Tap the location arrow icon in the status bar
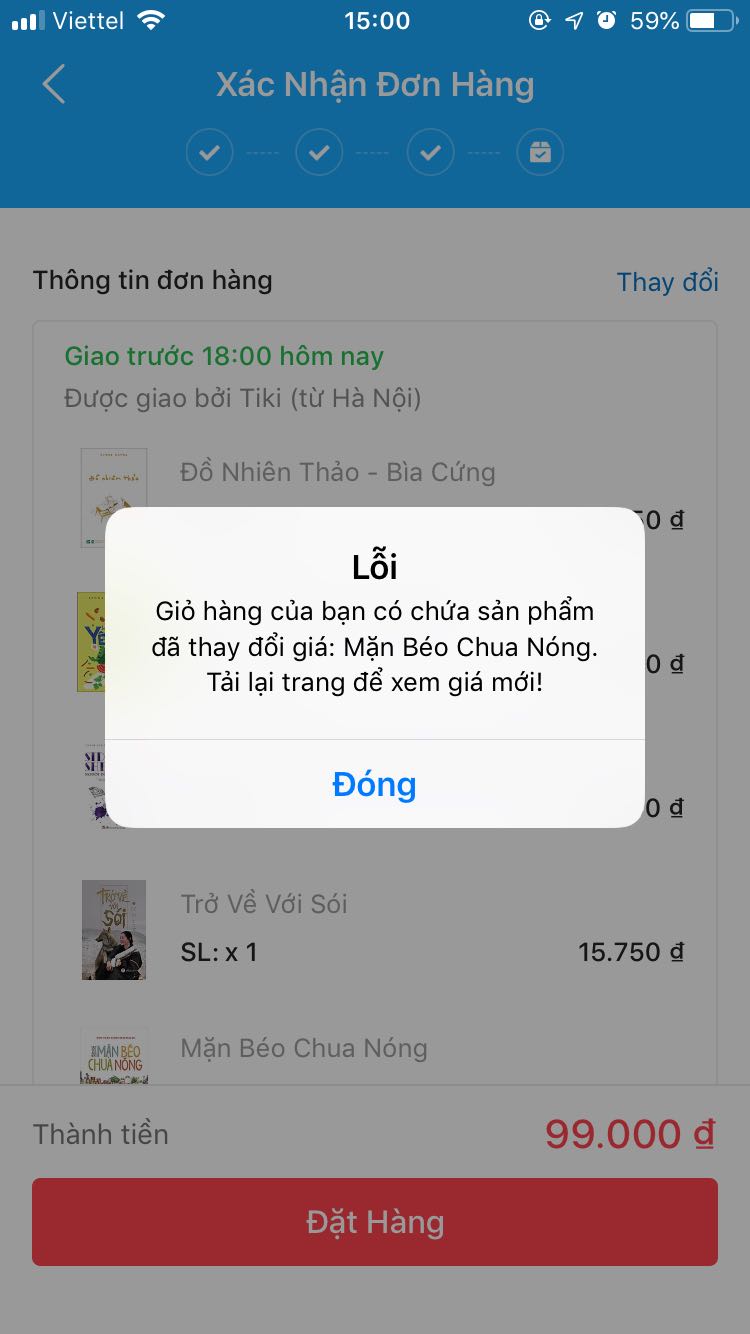Image resolution: width=750 pixels, height=1334 pixels. tap(575, 18)
